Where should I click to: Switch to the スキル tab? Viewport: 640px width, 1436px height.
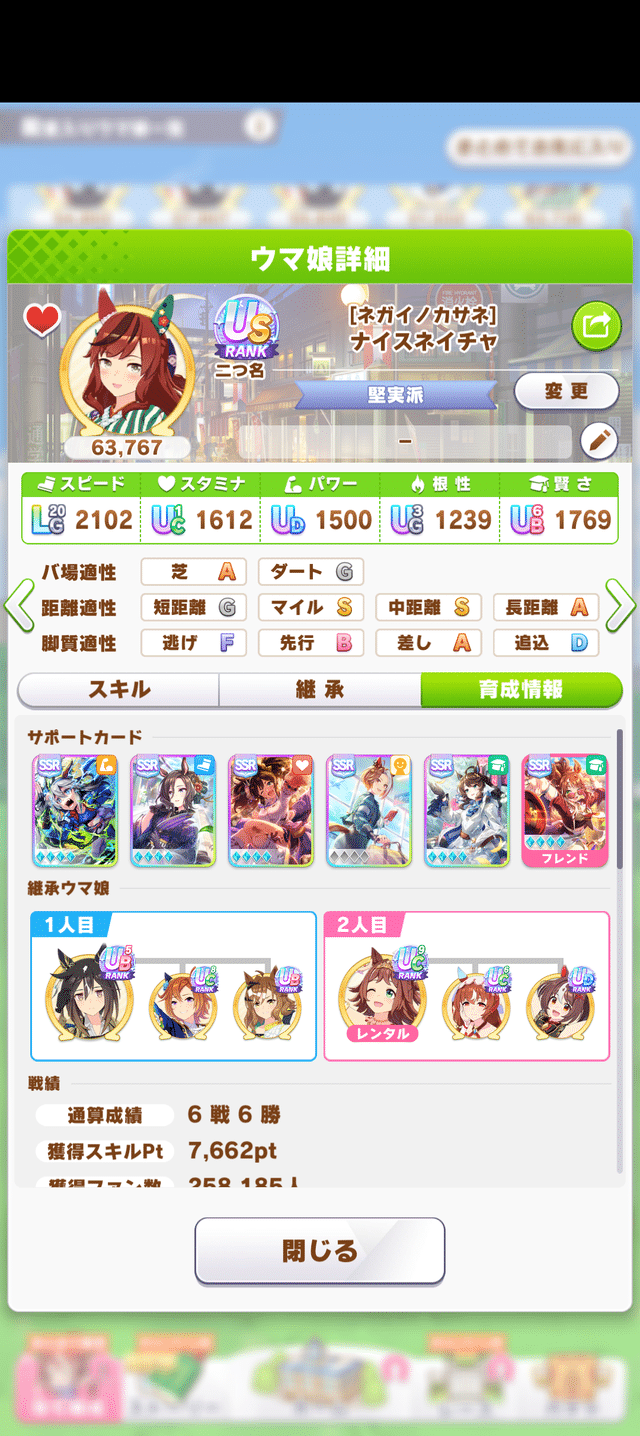click(119, 690)
